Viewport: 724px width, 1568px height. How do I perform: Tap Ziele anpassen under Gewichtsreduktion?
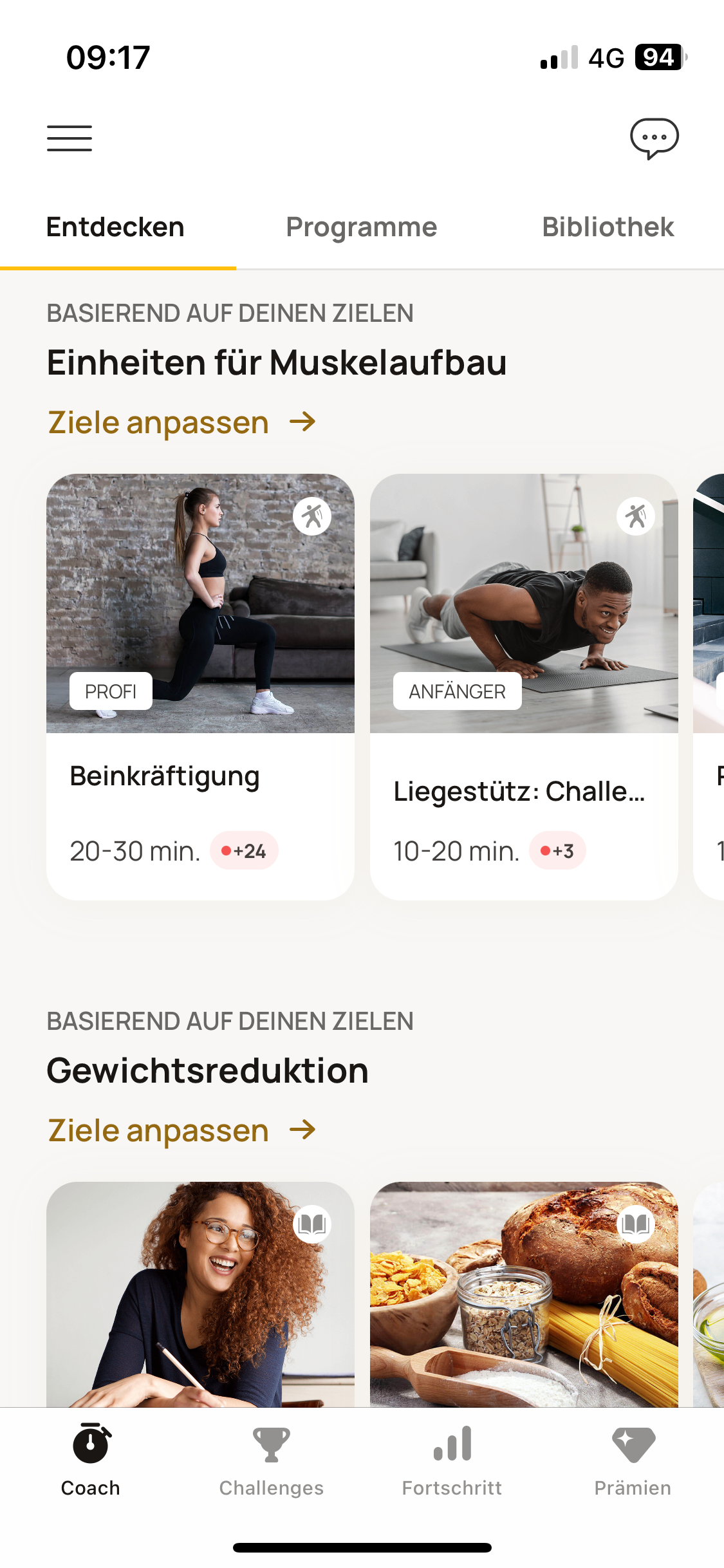pyautogui.click(x=181, y=1131)
